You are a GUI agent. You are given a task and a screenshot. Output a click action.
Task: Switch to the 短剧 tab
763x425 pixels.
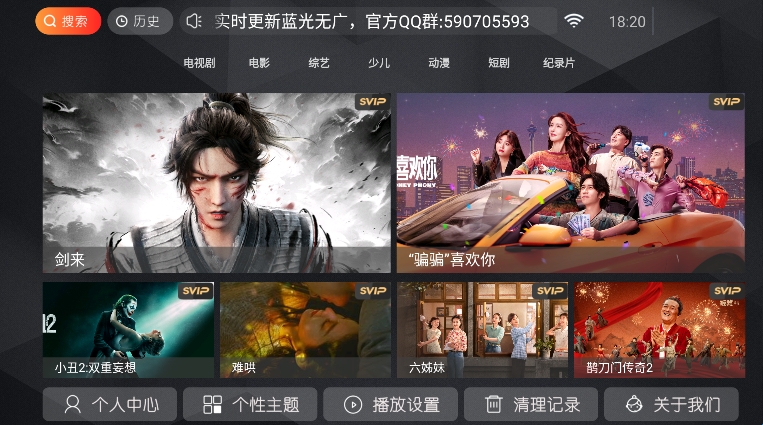point(499,63)
